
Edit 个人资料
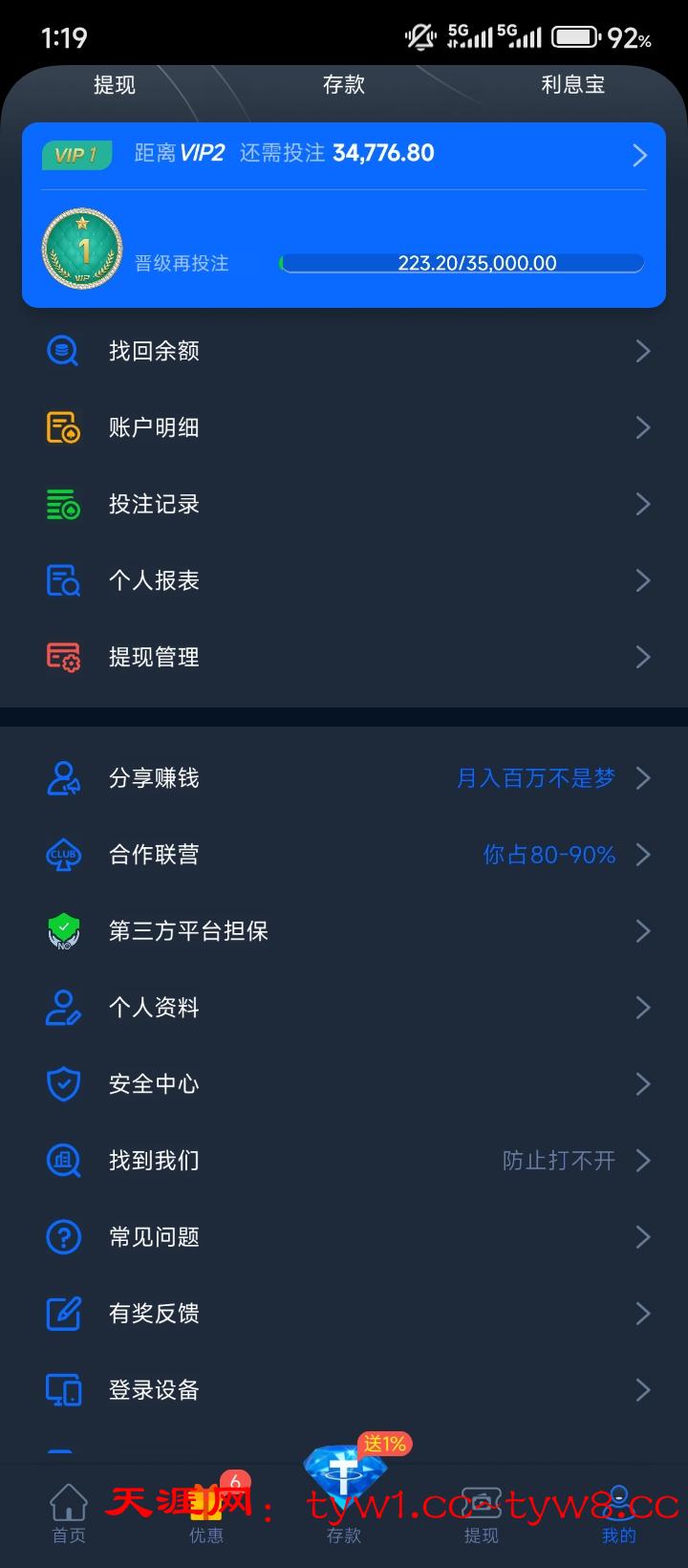point(344,1008)
